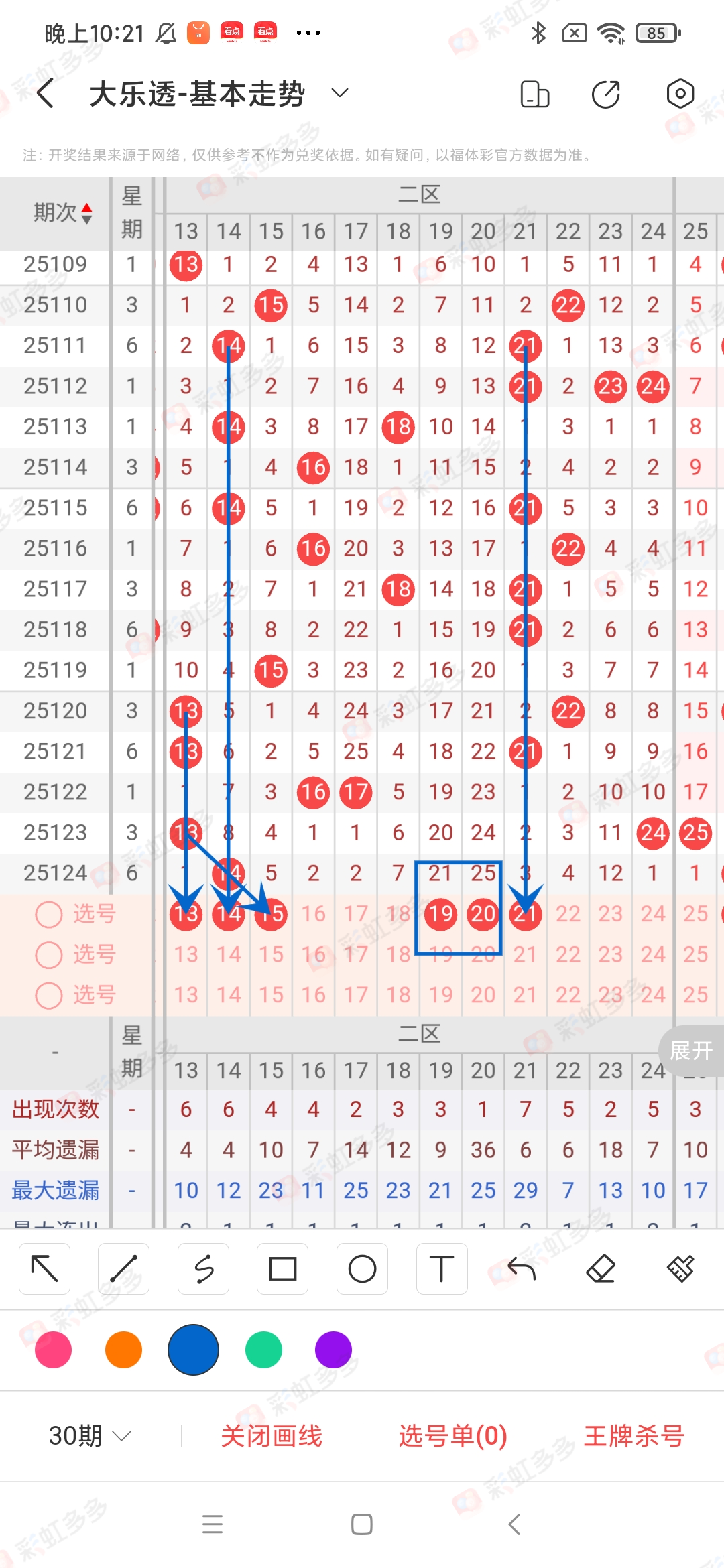Undo the last drawn annotation
The height and width of the screenshot is (1568, 724).
tap(521, 1268)
